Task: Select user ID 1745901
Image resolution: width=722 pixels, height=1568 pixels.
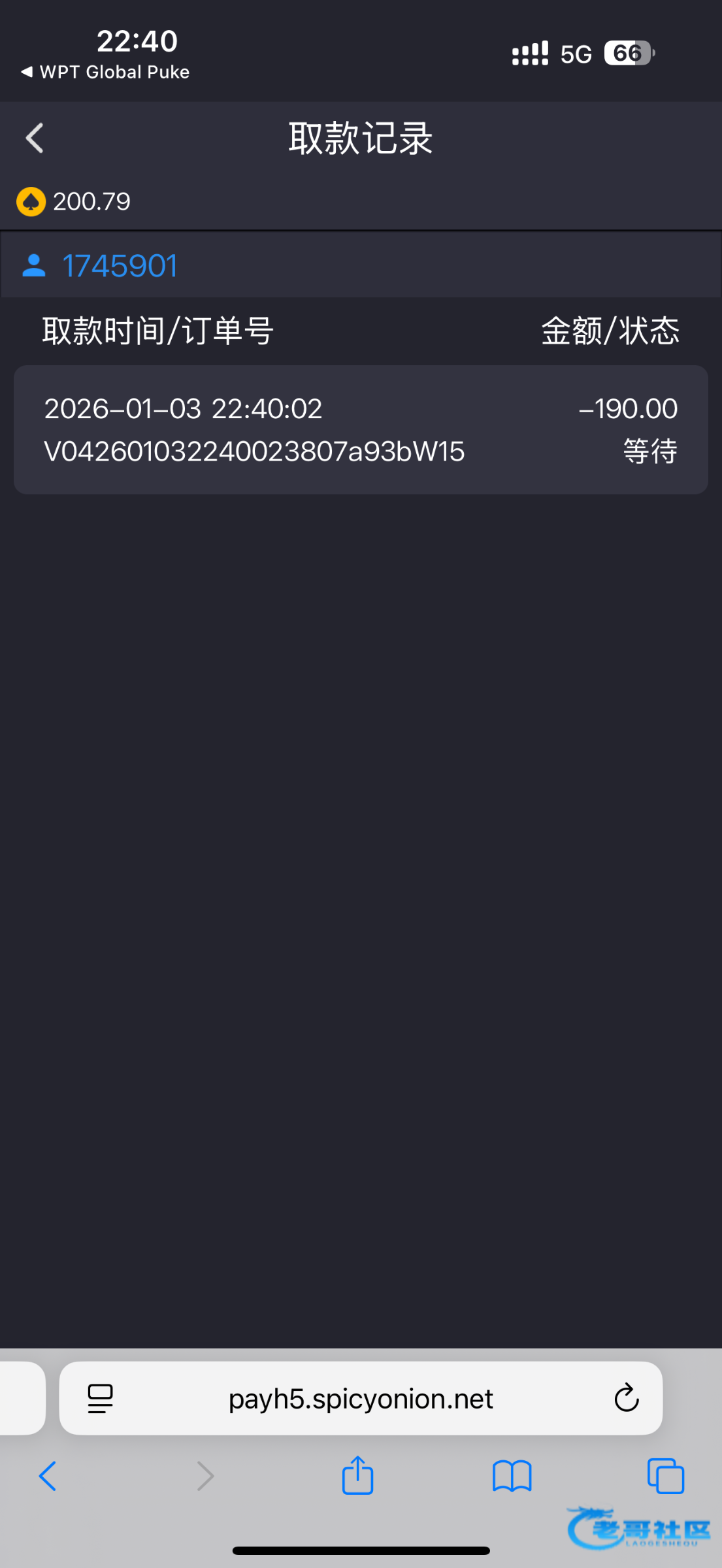Action: pyautogui.click(x=119, y=266)
